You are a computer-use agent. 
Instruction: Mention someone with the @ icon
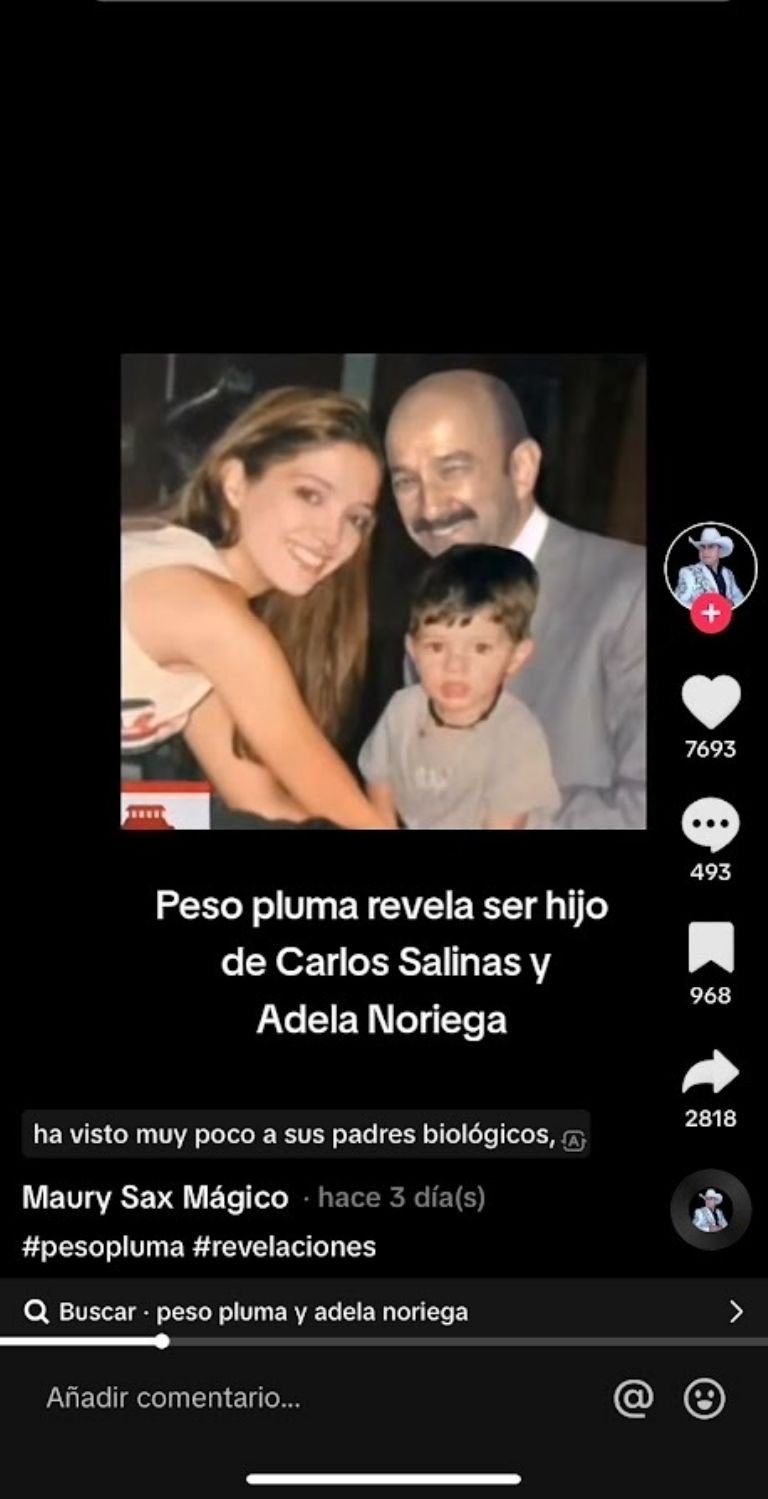(x=633, y=1398)
